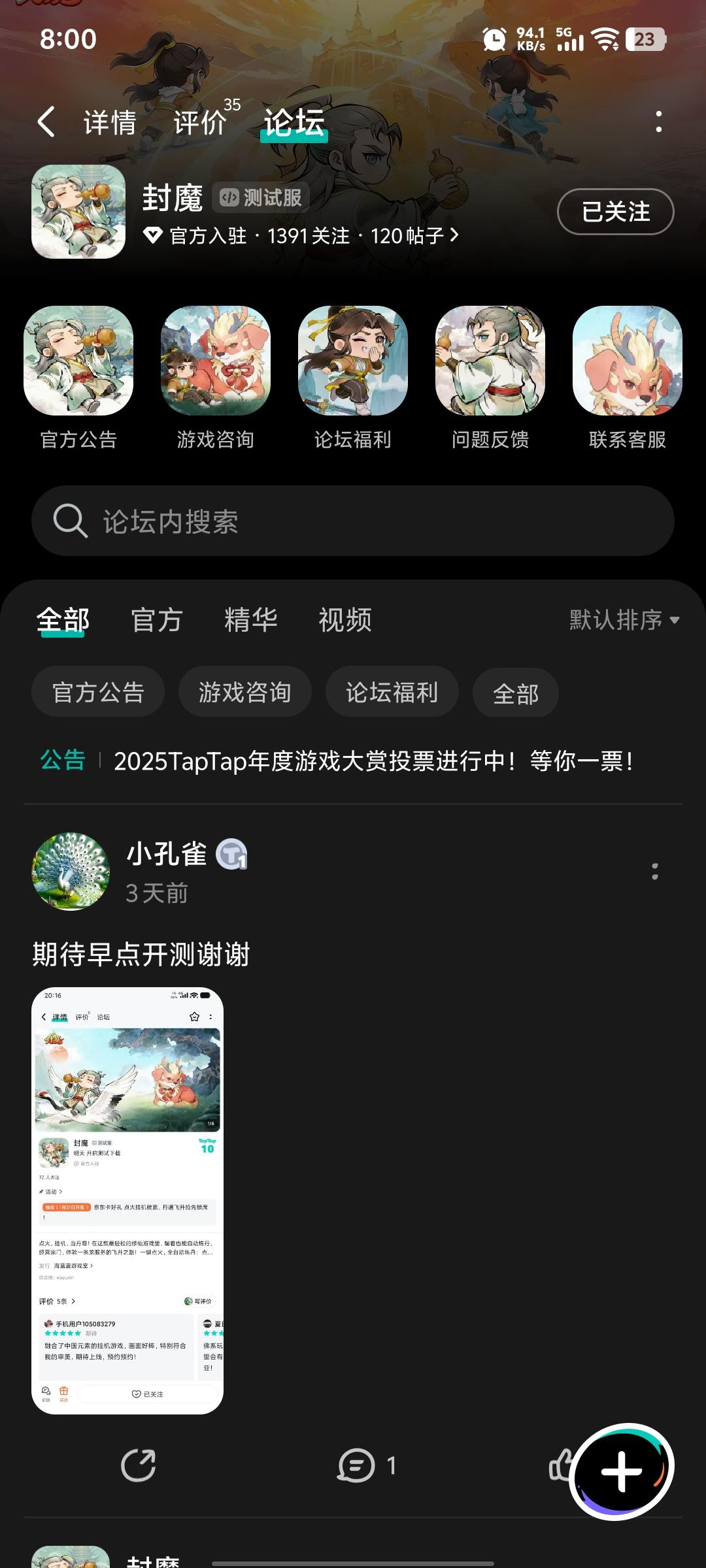Open the 问题反馈 shortcut tile
Image resolution: width=706 pixels, height=1568 pixels.
click(490, 378)
